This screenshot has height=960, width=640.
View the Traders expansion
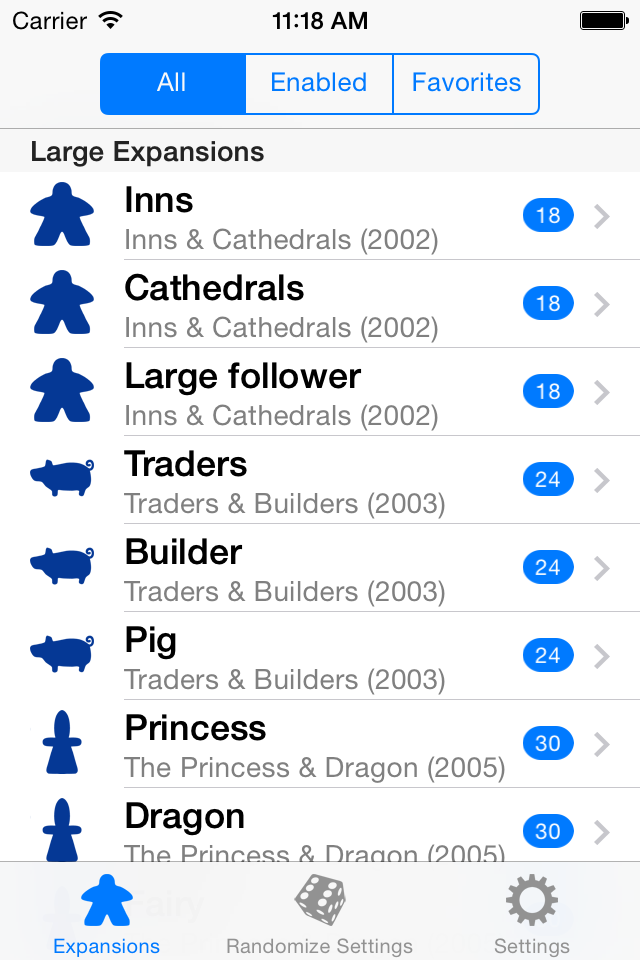coord(320,480)
